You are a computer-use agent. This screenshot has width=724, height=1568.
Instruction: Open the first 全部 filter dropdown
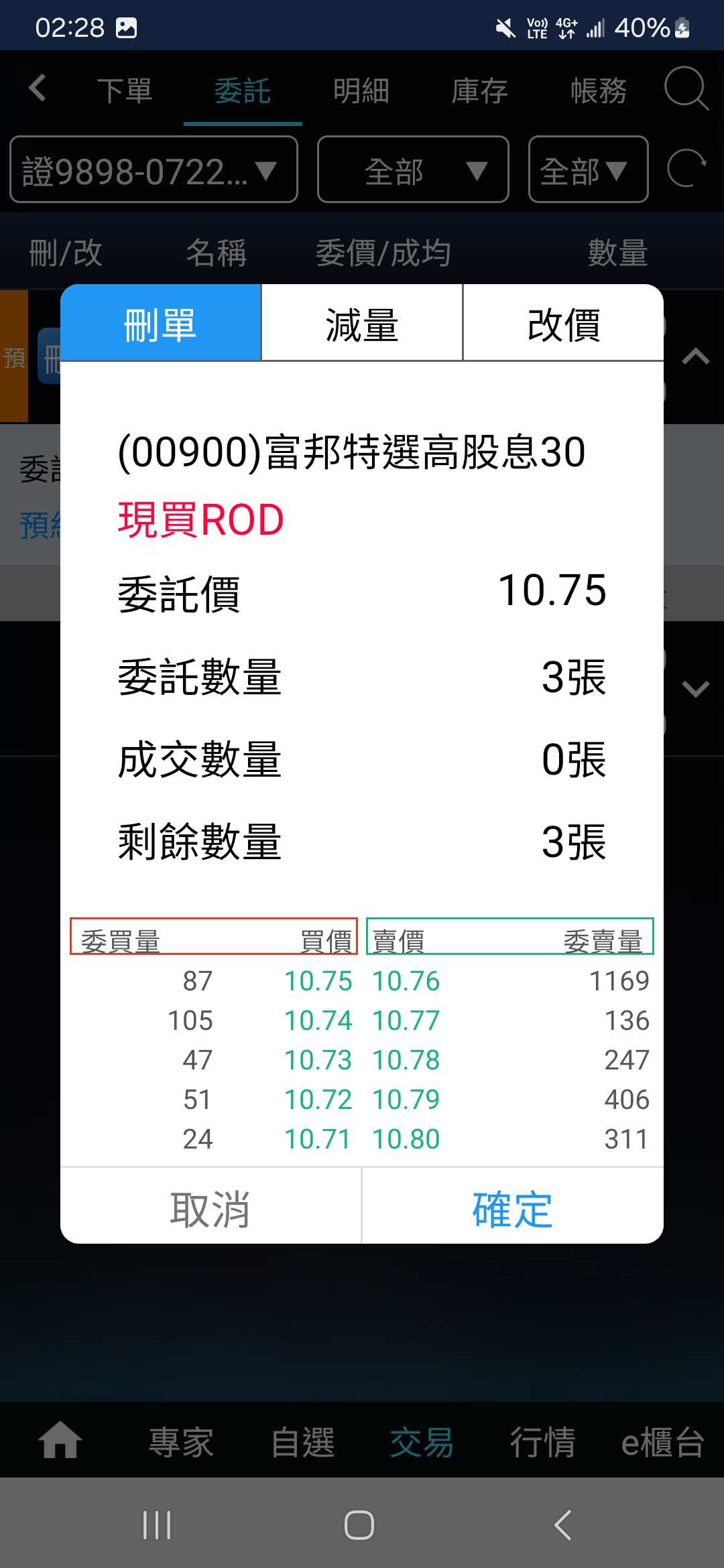point(413,170)
